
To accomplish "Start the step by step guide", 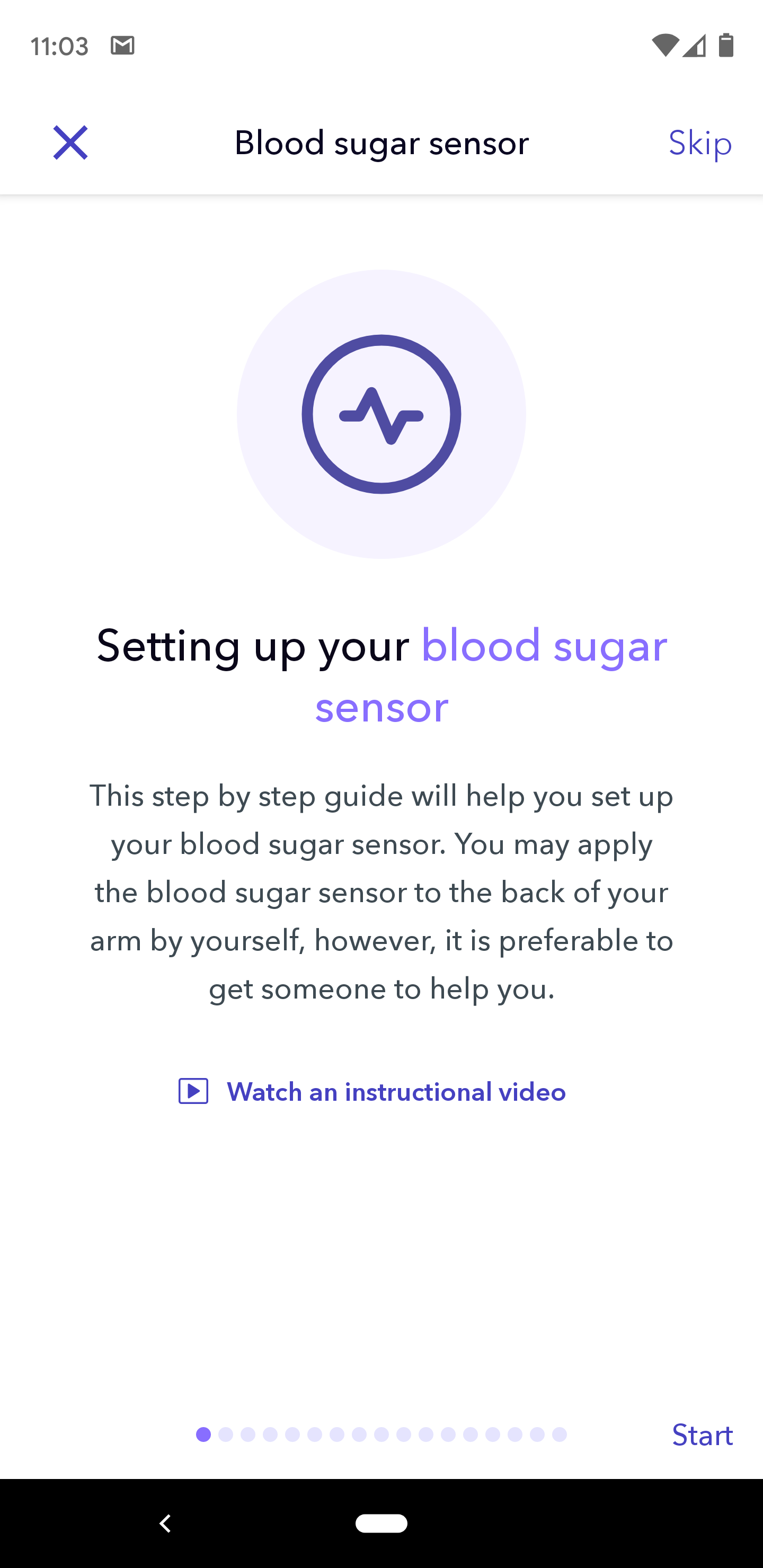I will coord(702,1435).
